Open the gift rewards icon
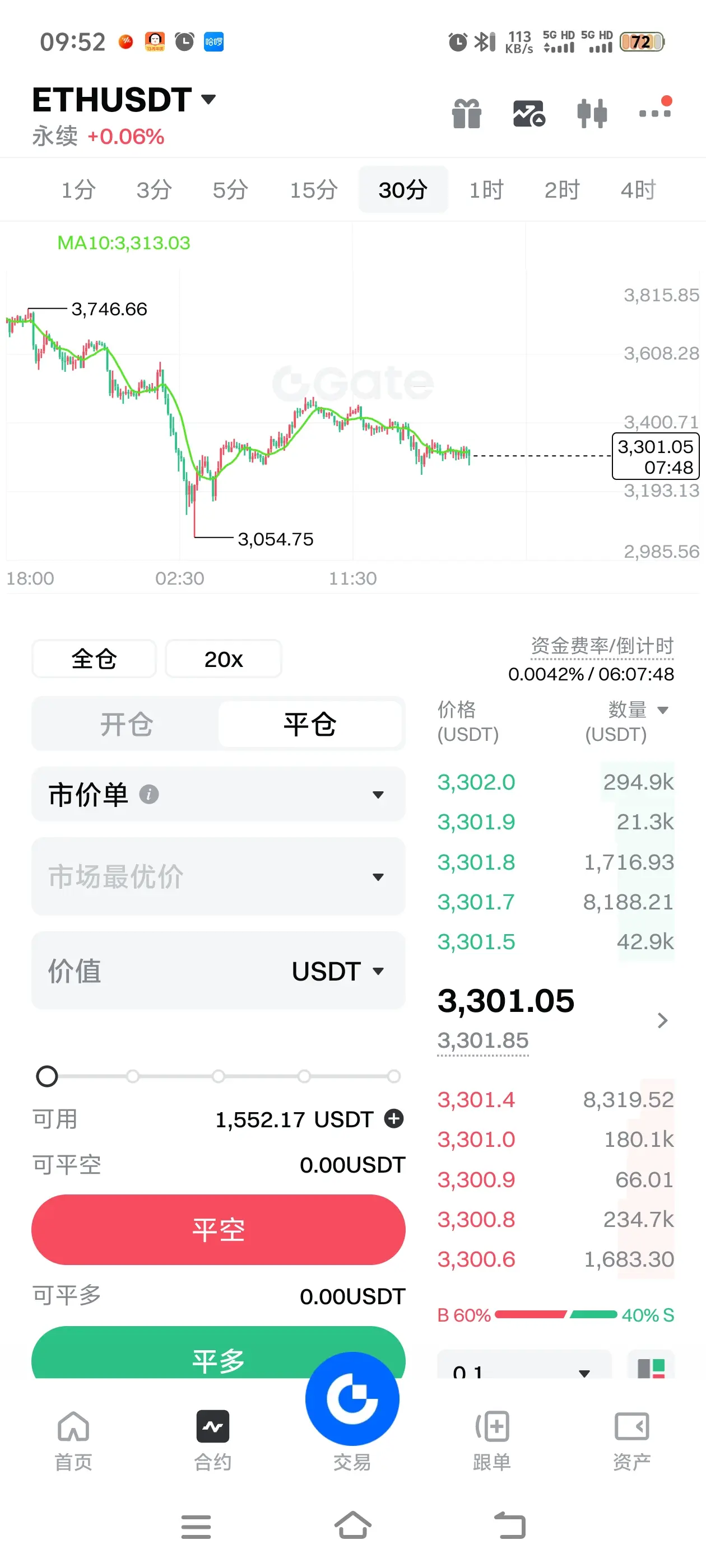 (467, 114)
